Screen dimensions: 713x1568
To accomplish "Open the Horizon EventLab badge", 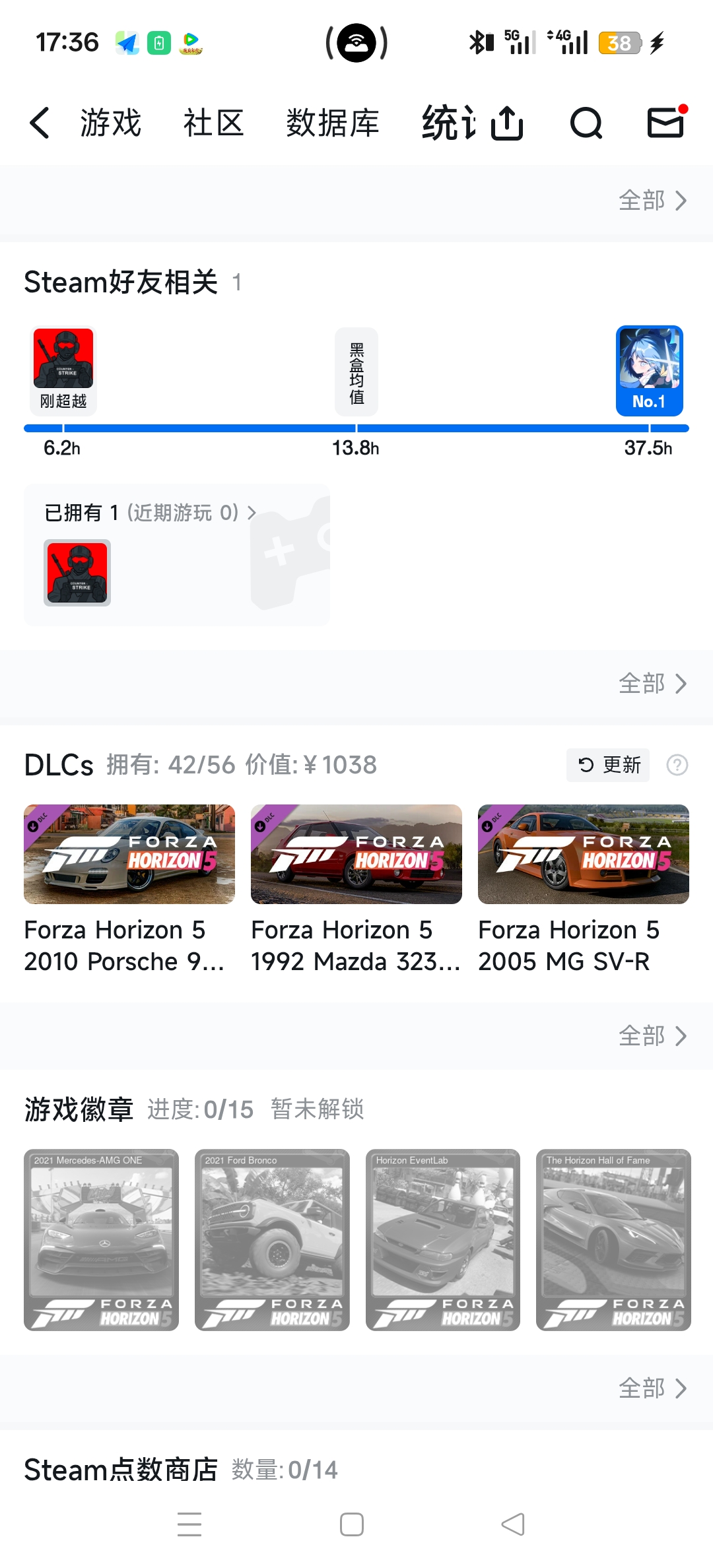I will (x=443, y=1239).
